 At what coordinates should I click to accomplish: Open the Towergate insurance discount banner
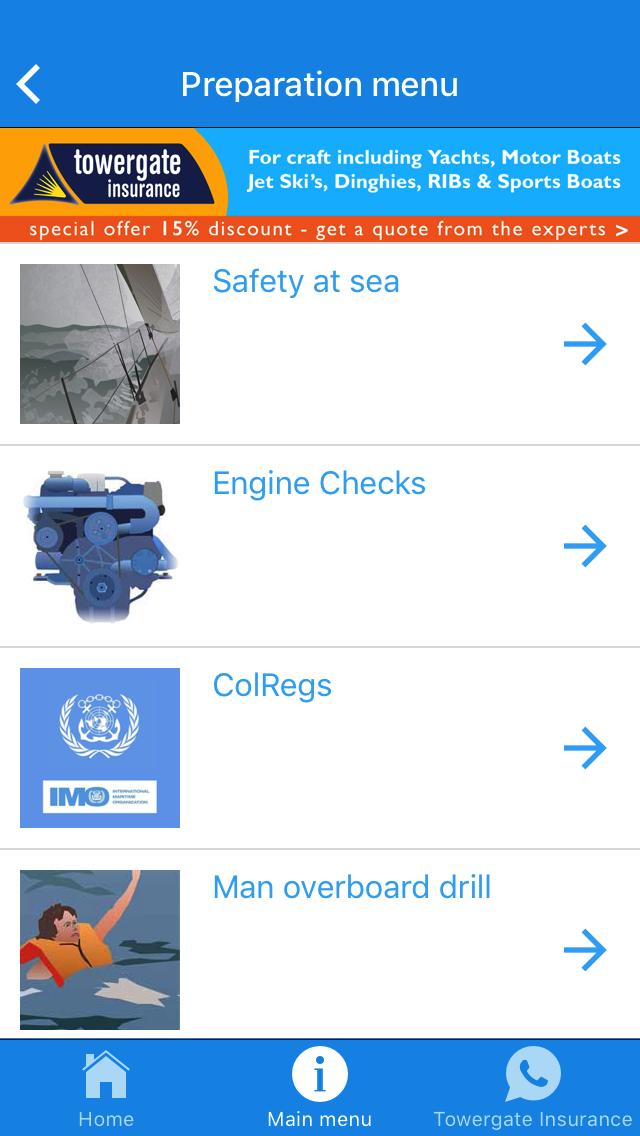point(320,185)
